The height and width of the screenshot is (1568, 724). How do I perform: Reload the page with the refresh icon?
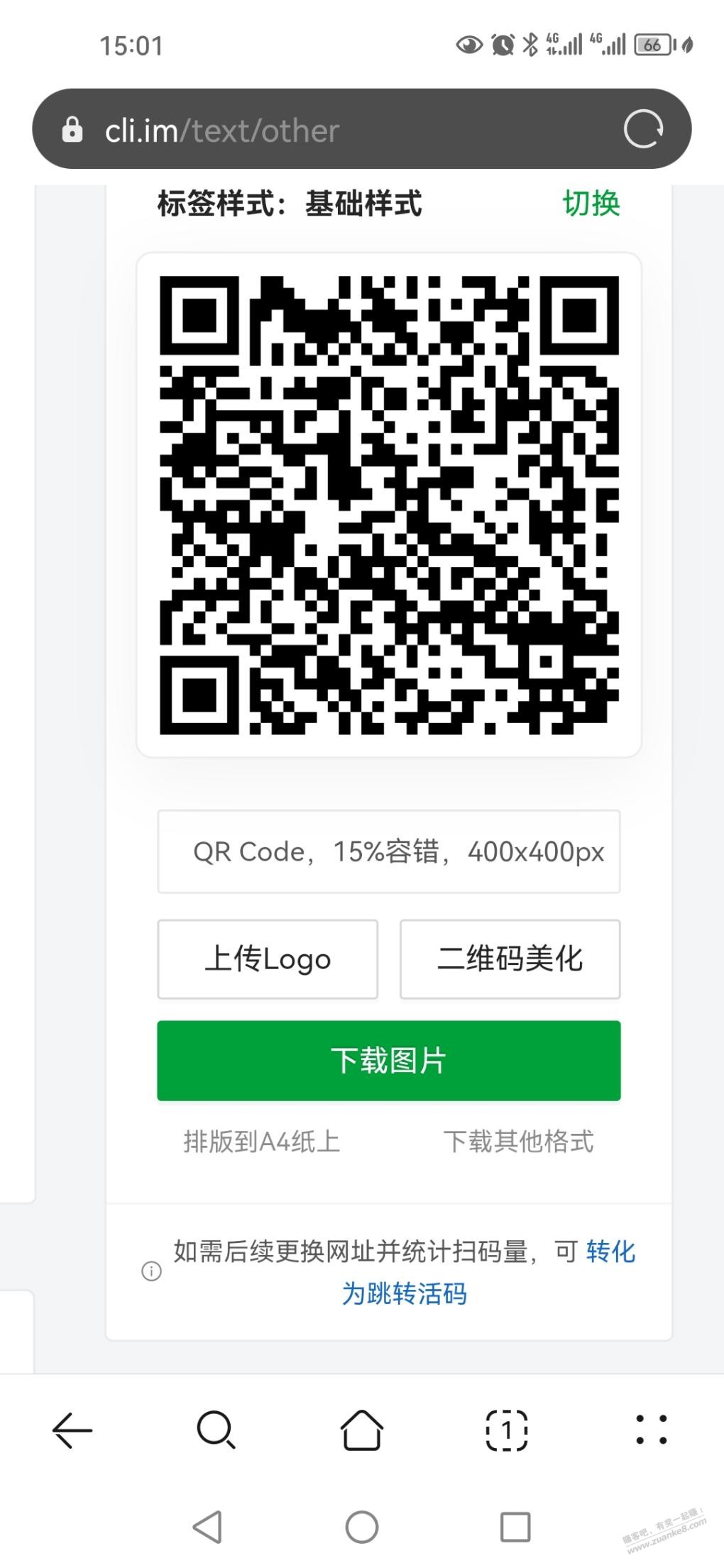pos(643,129)
